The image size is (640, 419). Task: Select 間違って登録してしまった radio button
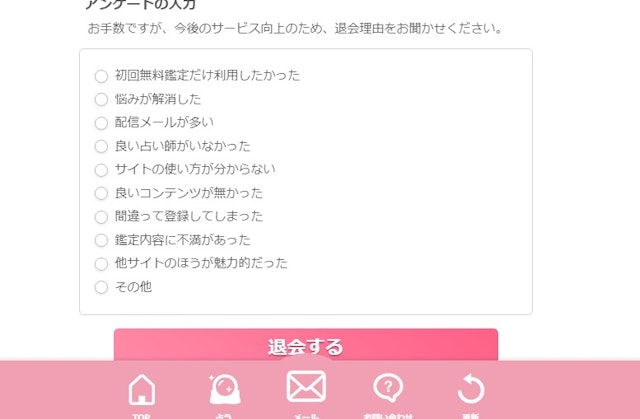[101, 217]
